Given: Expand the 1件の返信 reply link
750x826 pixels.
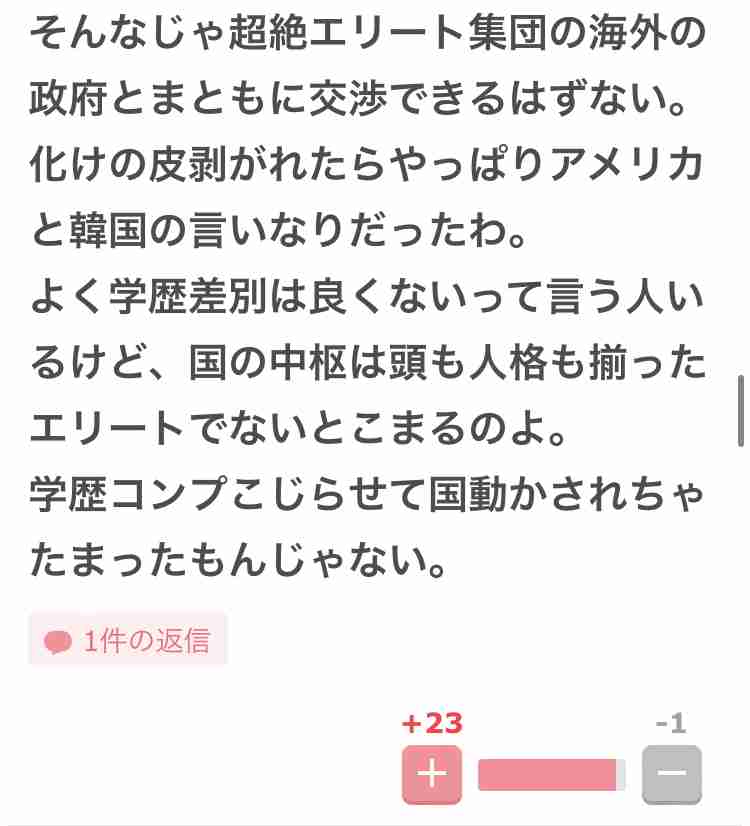Looking at the screenshot, I should click(x=128, y=640).
